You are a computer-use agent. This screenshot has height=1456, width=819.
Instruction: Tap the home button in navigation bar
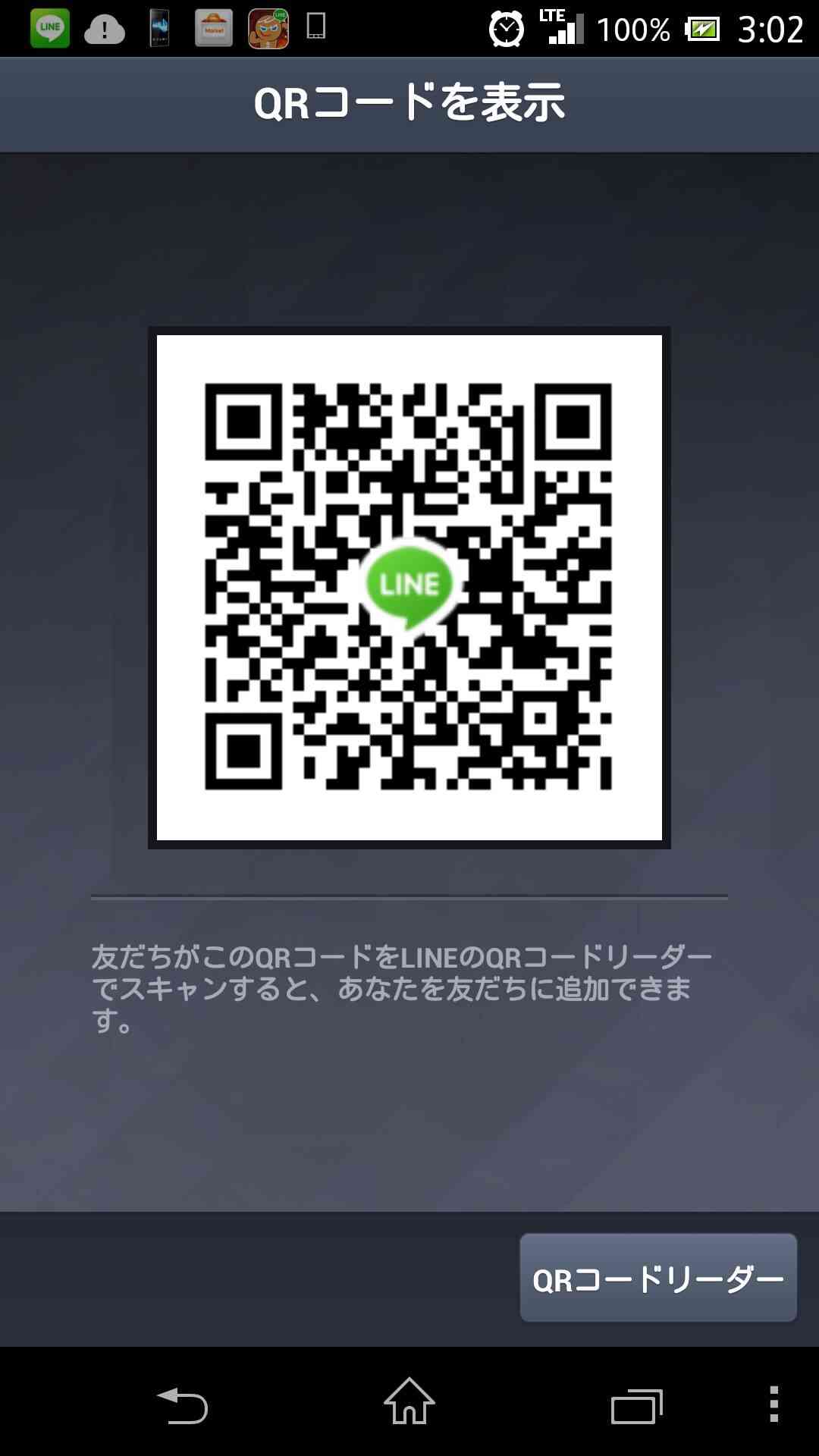409,1401
